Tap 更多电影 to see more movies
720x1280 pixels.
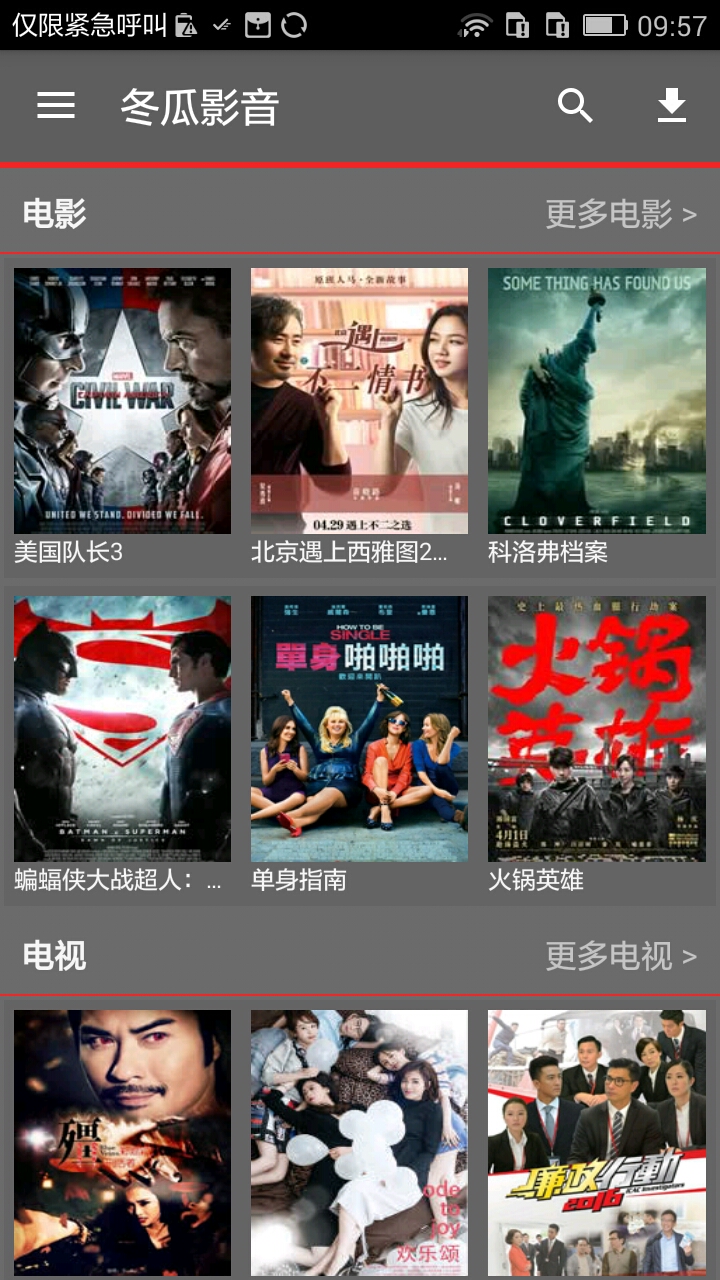pyautogui.click(x=620, y=214)
